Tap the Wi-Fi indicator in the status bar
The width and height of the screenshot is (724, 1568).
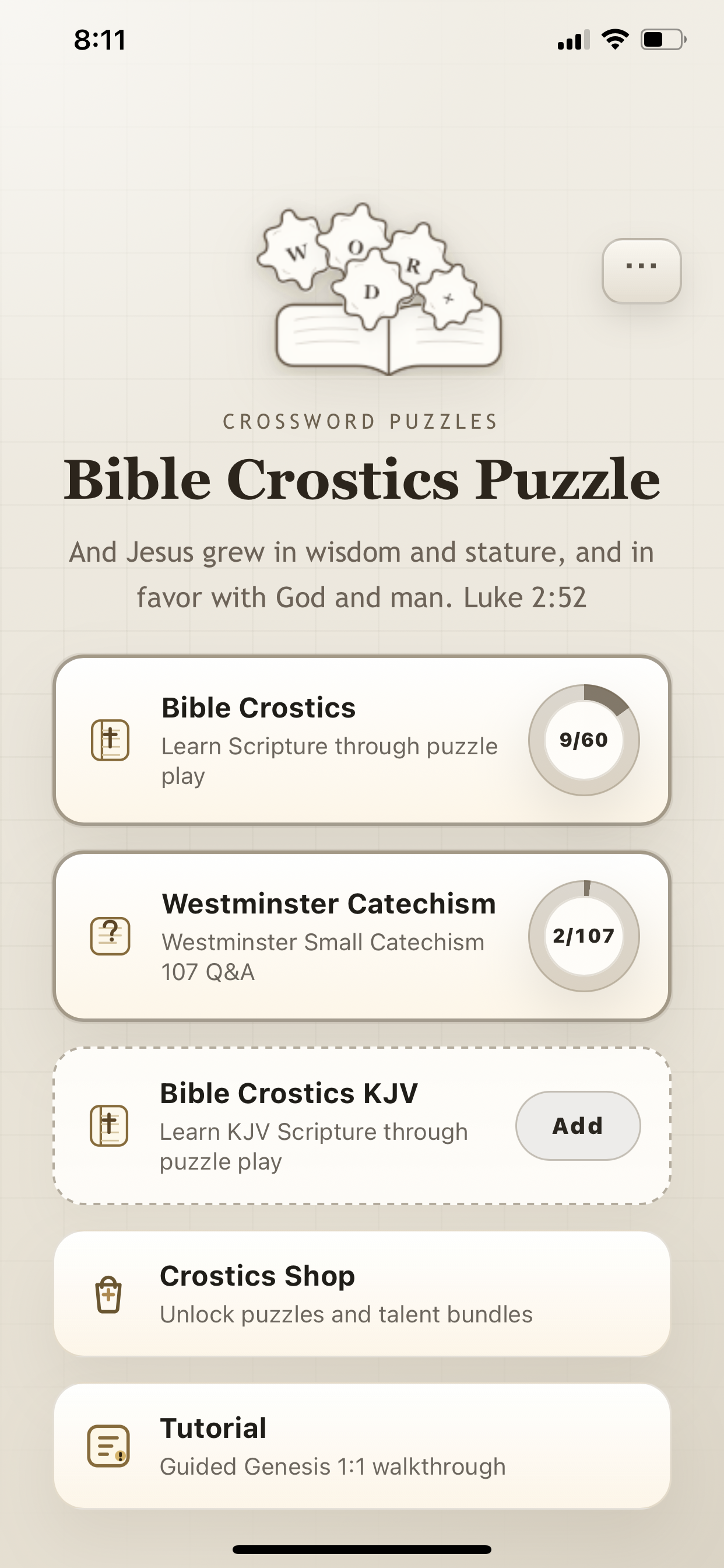(614, 39)
